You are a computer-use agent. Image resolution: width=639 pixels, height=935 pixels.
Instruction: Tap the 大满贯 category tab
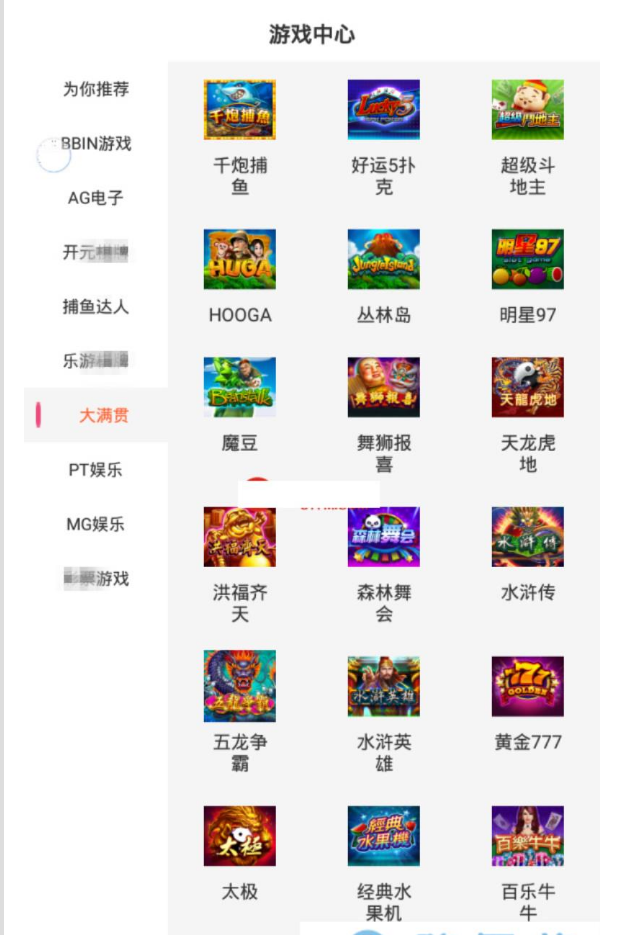(103, 415)
